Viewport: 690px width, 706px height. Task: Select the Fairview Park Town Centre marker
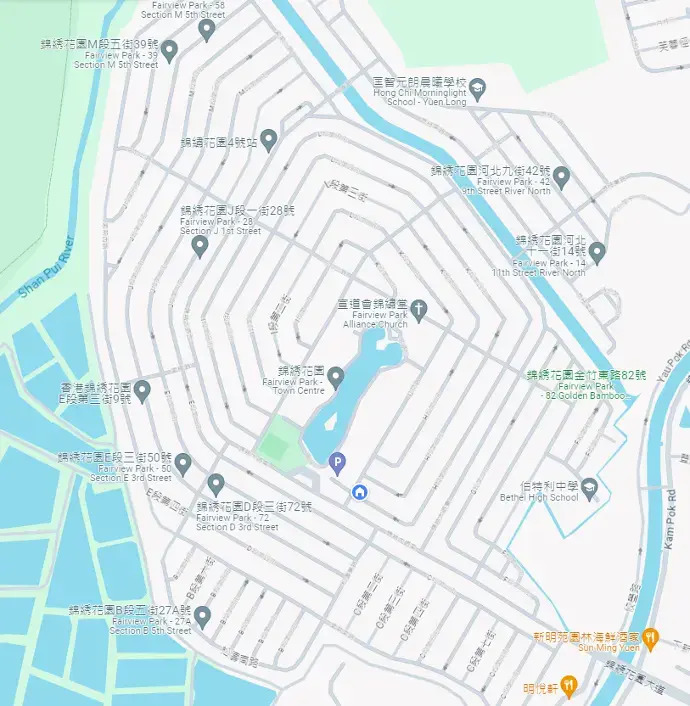[336, 377]
